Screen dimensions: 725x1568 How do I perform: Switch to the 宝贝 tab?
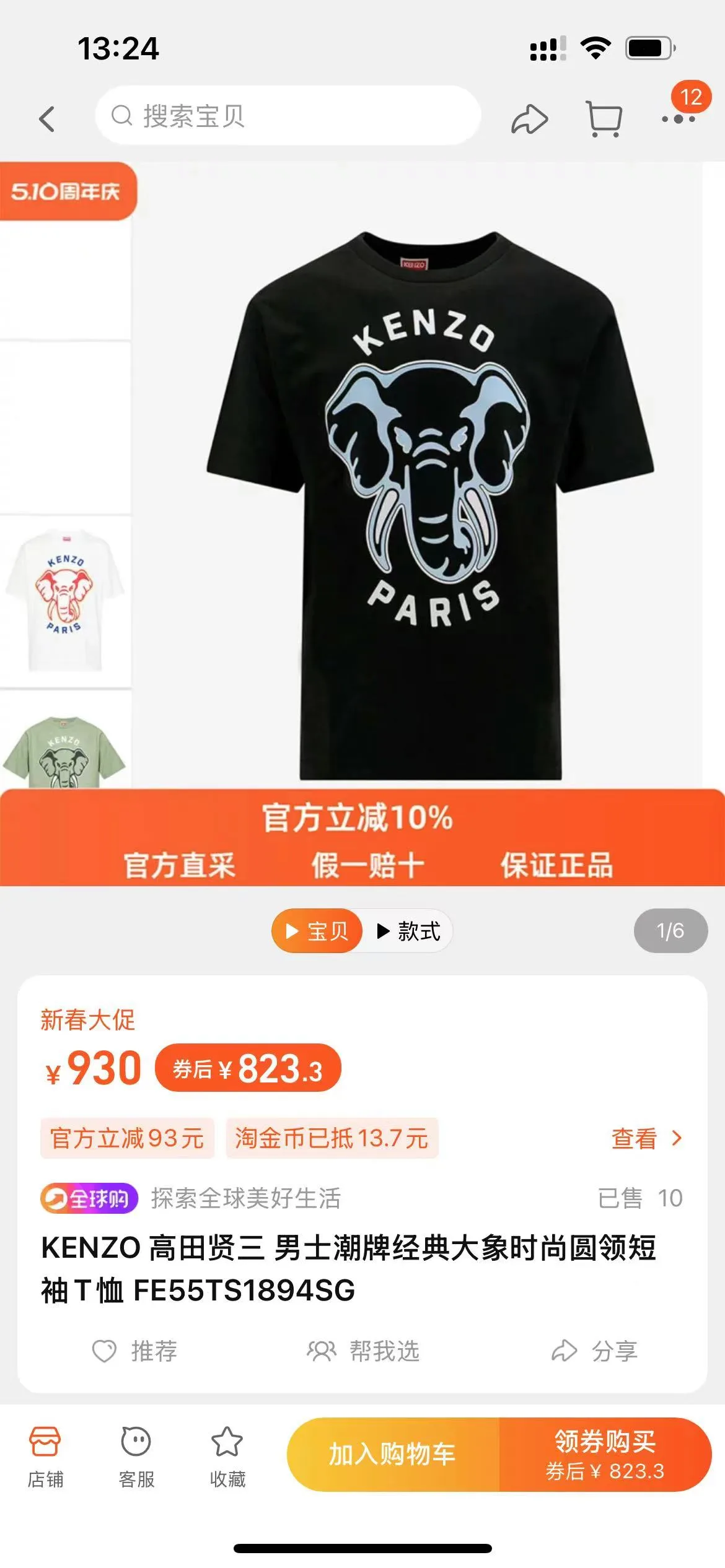click(317, 931)
